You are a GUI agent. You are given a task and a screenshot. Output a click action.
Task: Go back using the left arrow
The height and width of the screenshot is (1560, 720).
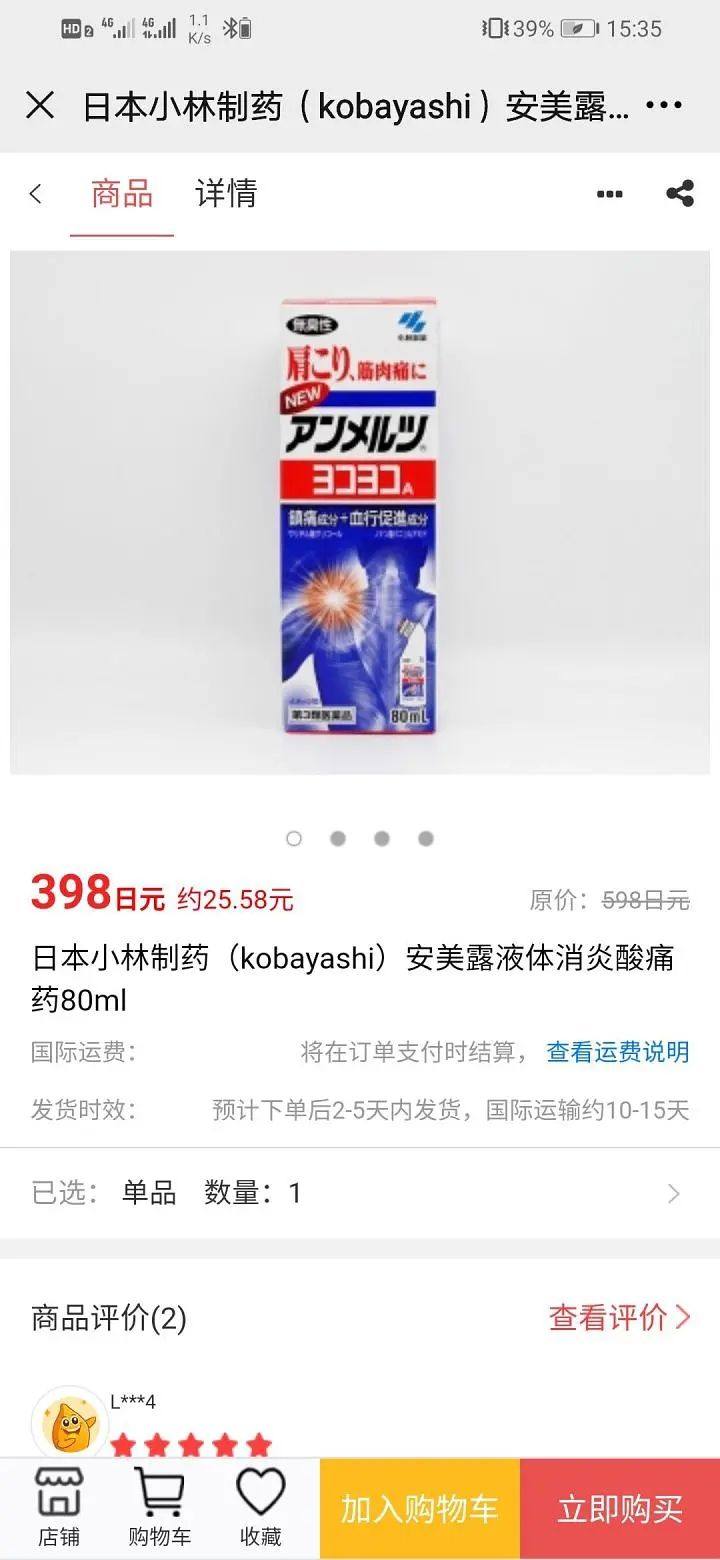click(x=36, y=194)
